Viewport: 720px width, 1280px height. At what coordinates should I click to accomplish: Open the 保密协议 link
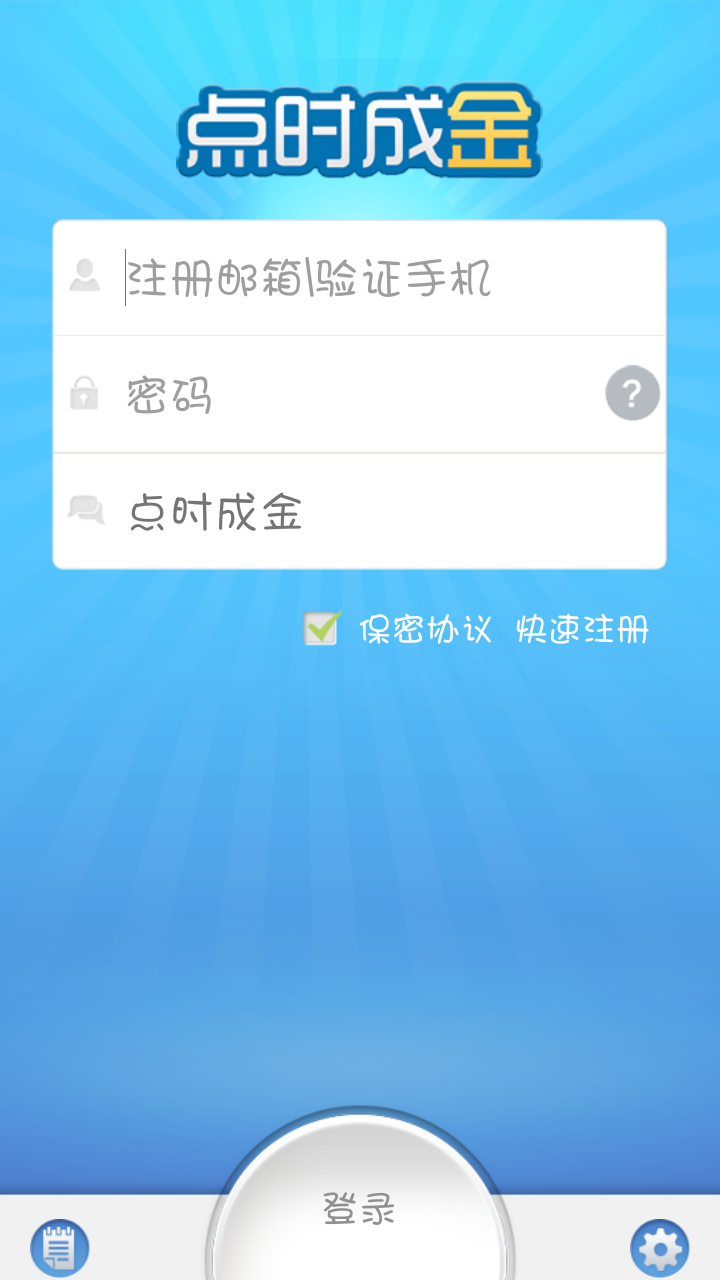click(426, 630)
